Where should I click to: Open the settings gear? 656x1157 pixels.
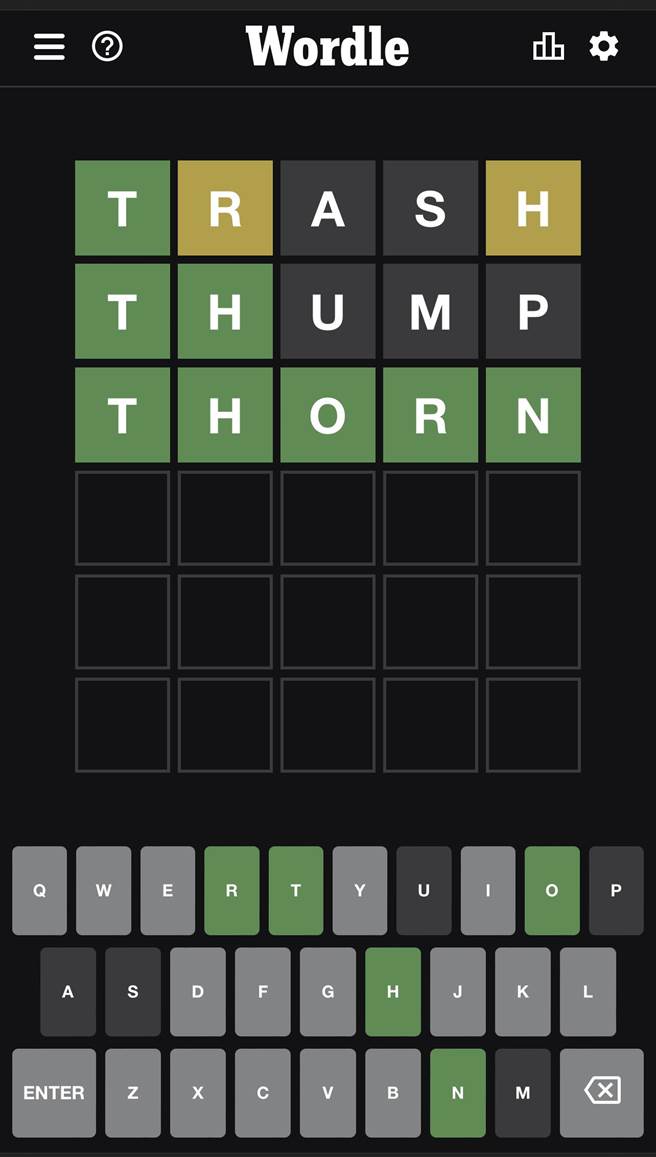click(x=604, y=47)
